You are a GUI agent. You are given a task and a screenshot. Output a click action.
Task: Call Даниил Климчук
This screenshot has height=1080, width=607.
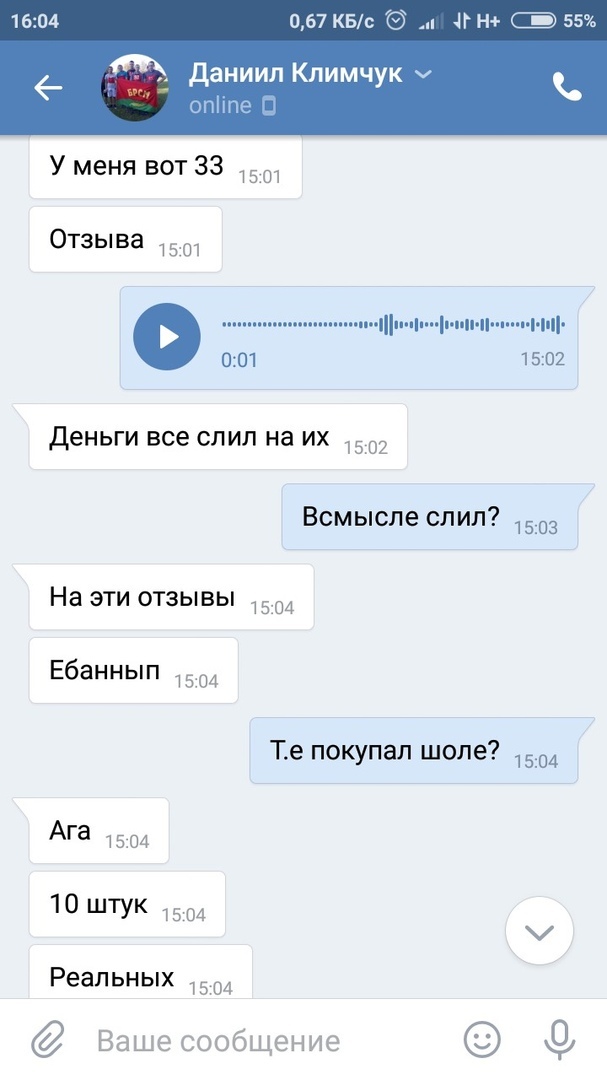(566, 88)
